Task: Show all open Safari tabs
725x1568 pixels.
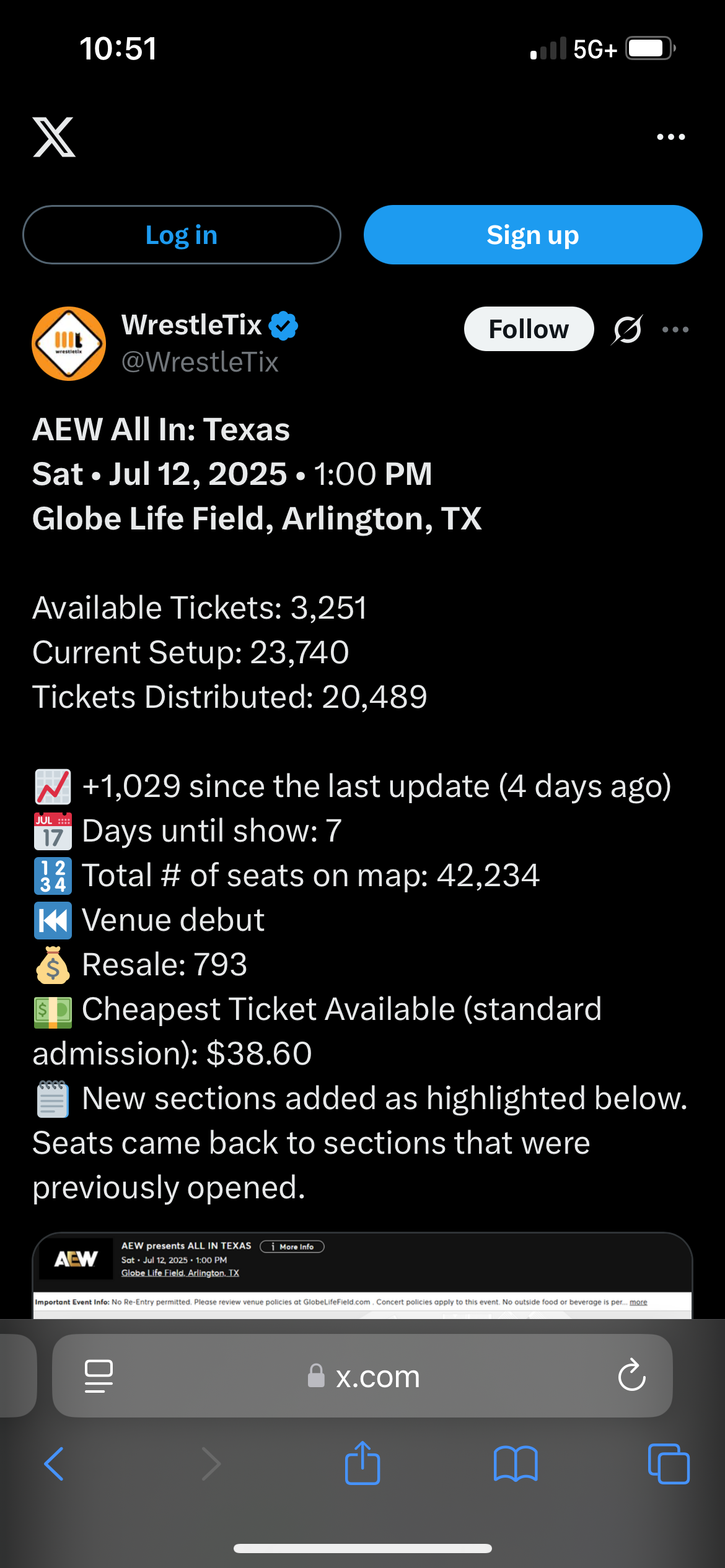Action: [x=669, y=1465]
